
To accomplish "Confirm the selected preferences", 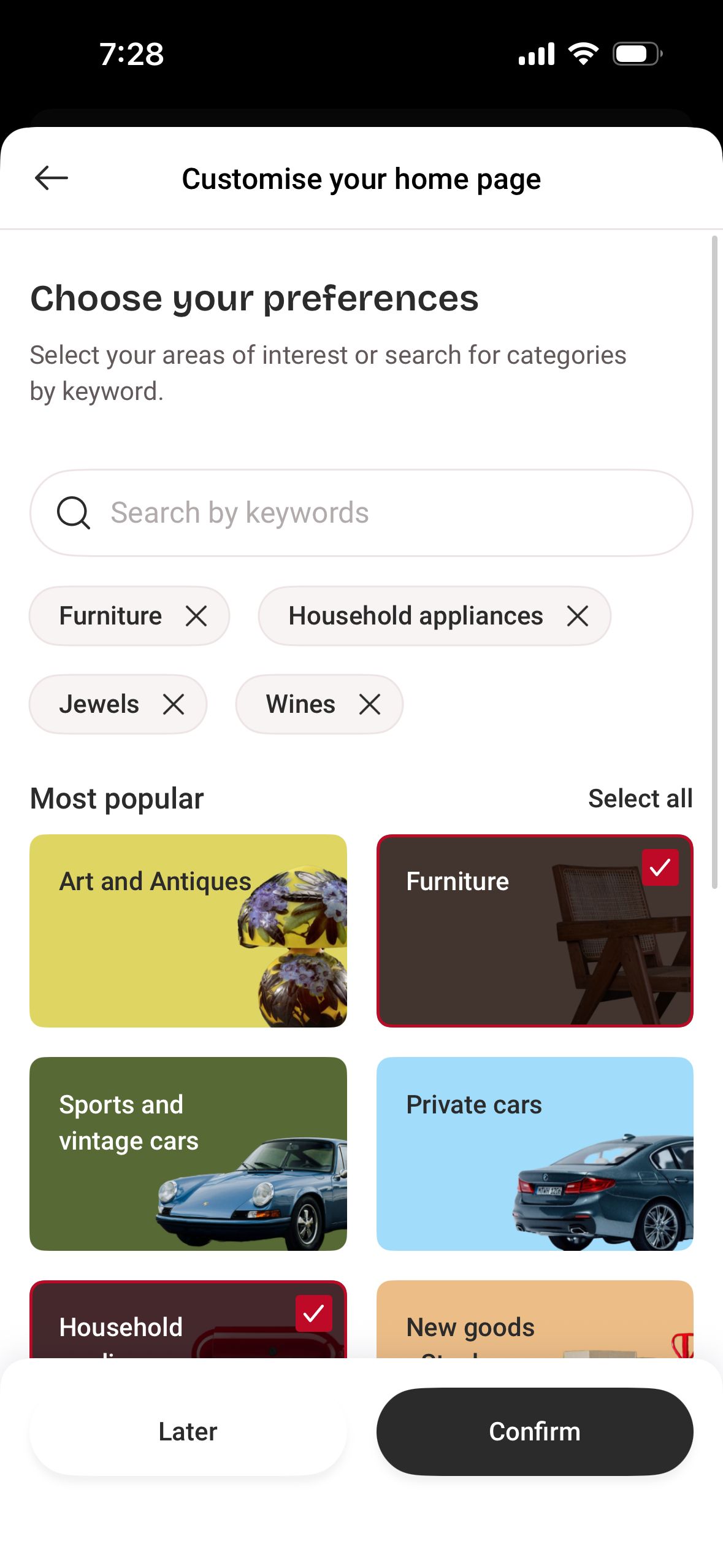I will [x=534, y=1432].
